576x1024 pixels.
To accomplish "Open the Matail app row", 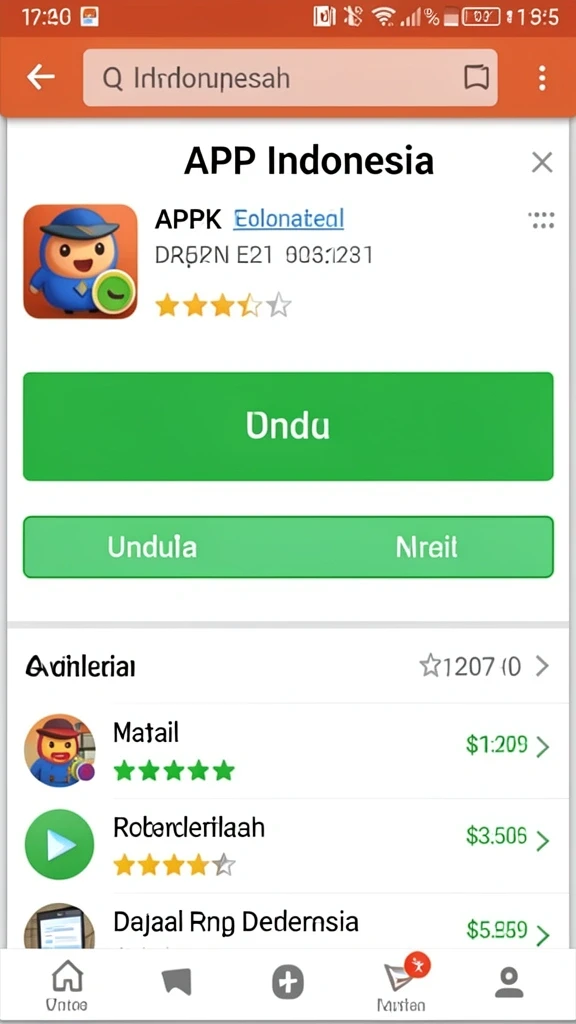I will click(x=288, y=750).
